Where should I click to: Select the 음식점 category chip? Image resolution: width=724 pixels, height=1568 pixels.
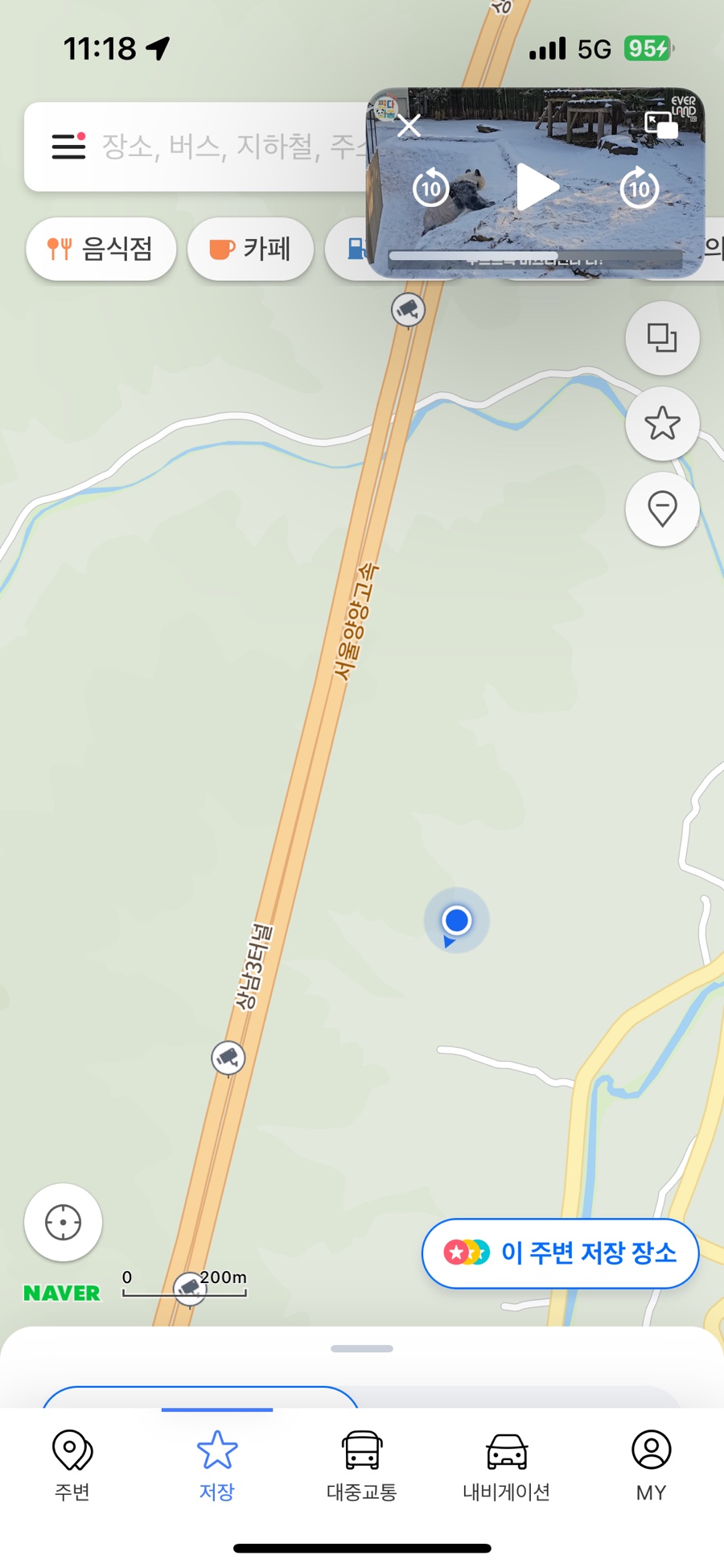(101, 249)
